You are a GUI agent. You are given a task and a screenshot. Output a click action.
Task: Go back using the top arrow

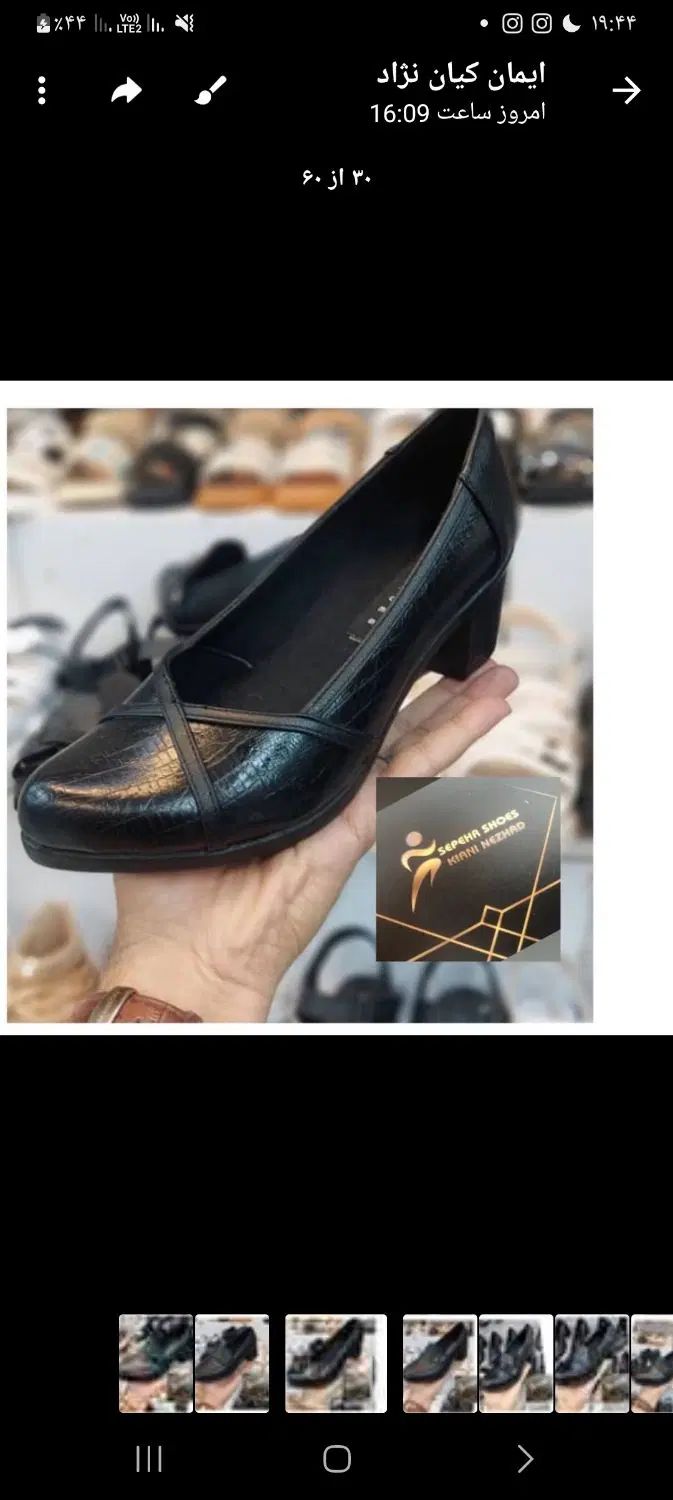626,91
